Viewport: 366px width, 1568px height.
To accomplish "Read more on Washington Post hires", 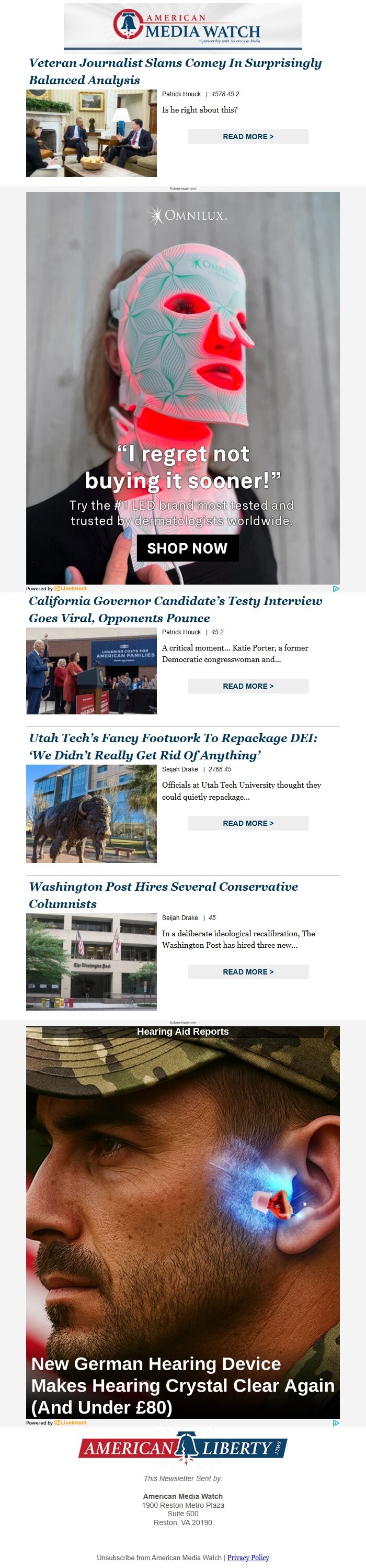I will 248,971.
